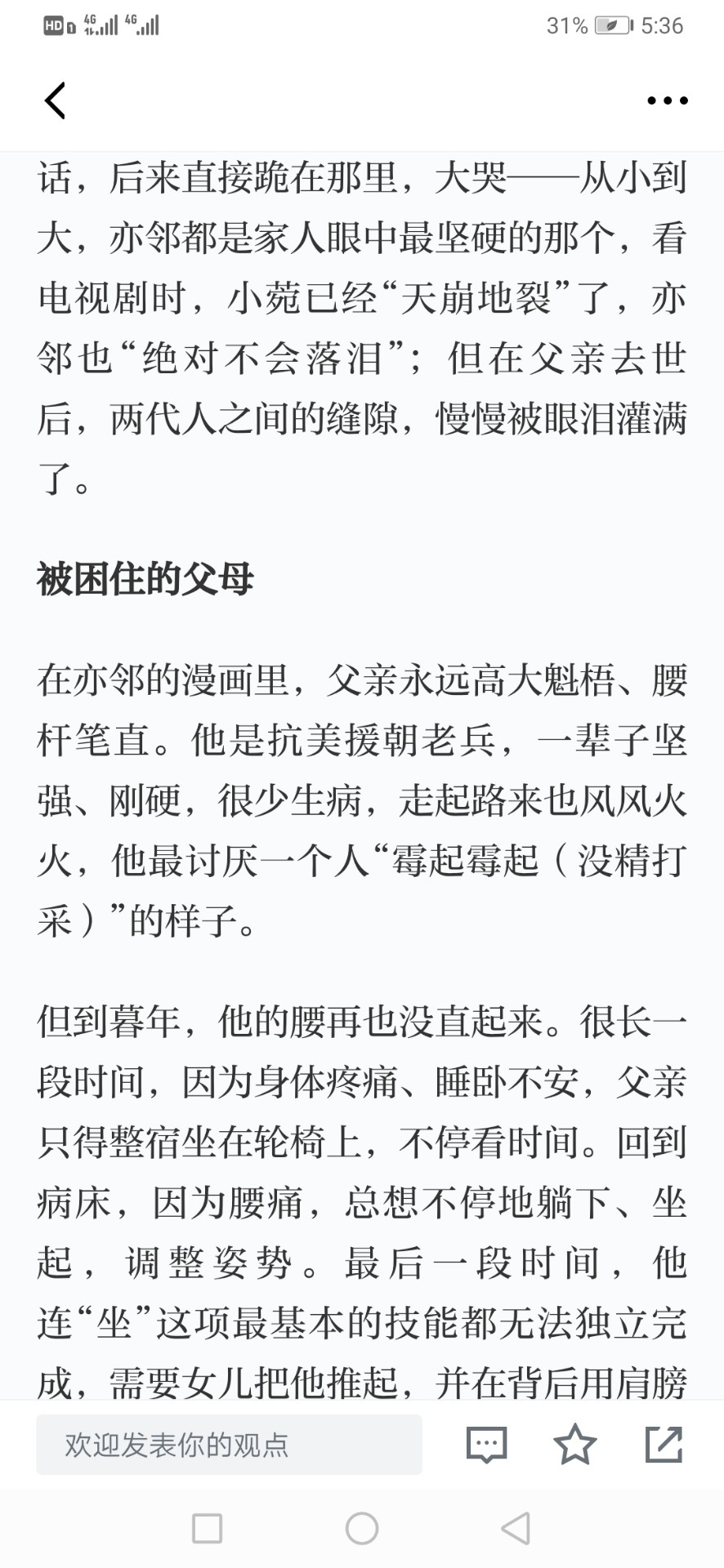Open the three-dot overflow menu
The height and width of the screenshot is (1568, 724).
(668, 100)
